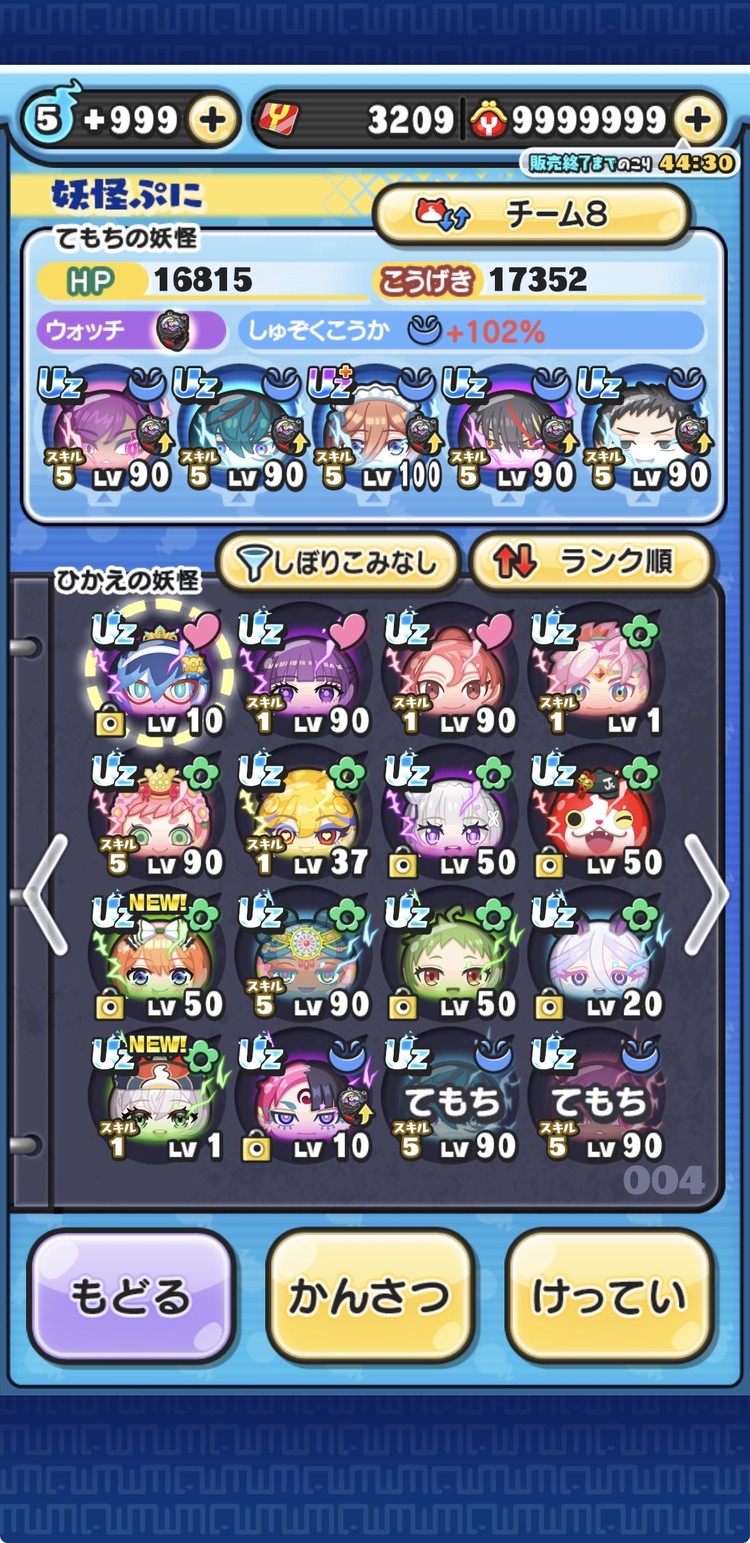Open the チーム8 team selector
This screenshot has height=1543, width=750.
pos(531,213)
